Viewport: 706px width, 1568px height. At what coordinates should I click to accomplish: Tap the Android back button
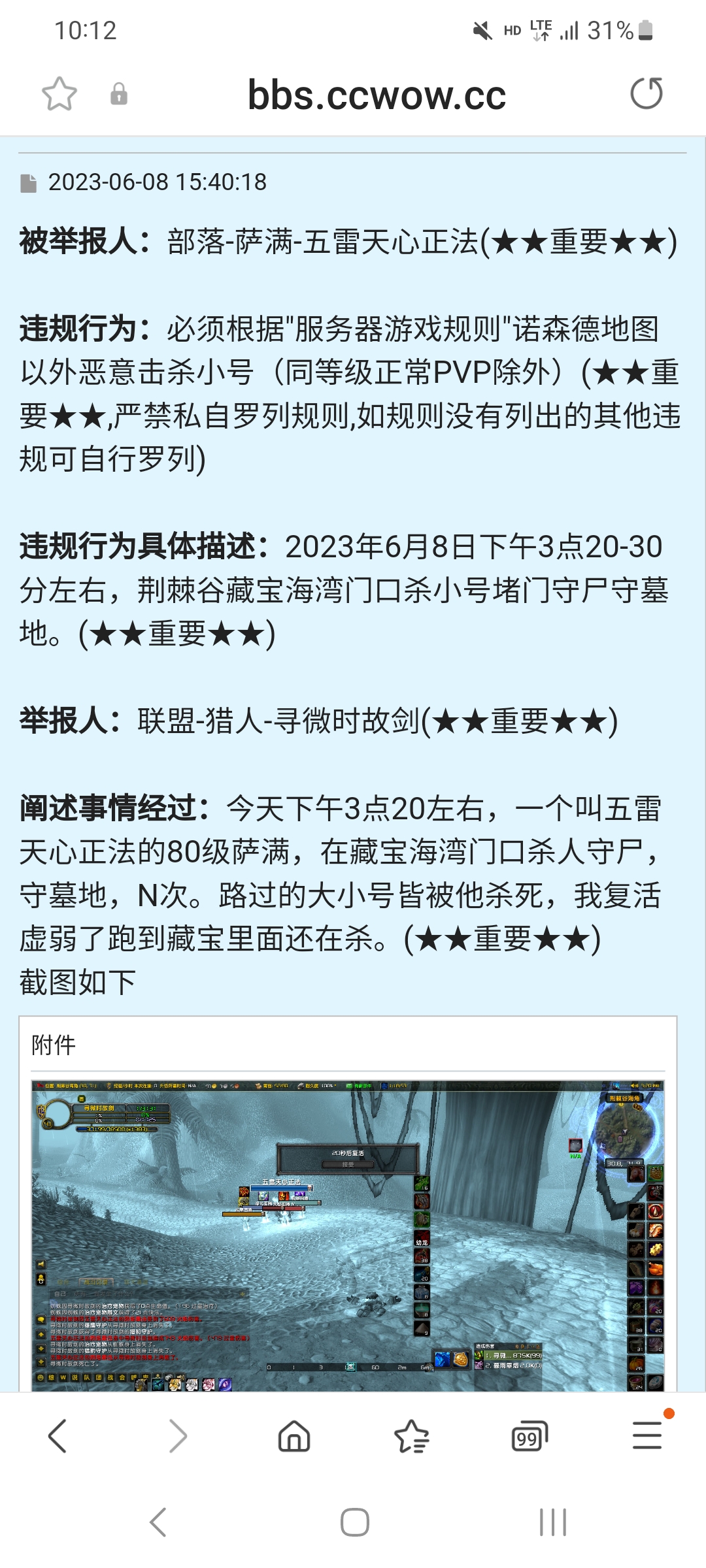pyautogui.click(x=157, y=1520)
